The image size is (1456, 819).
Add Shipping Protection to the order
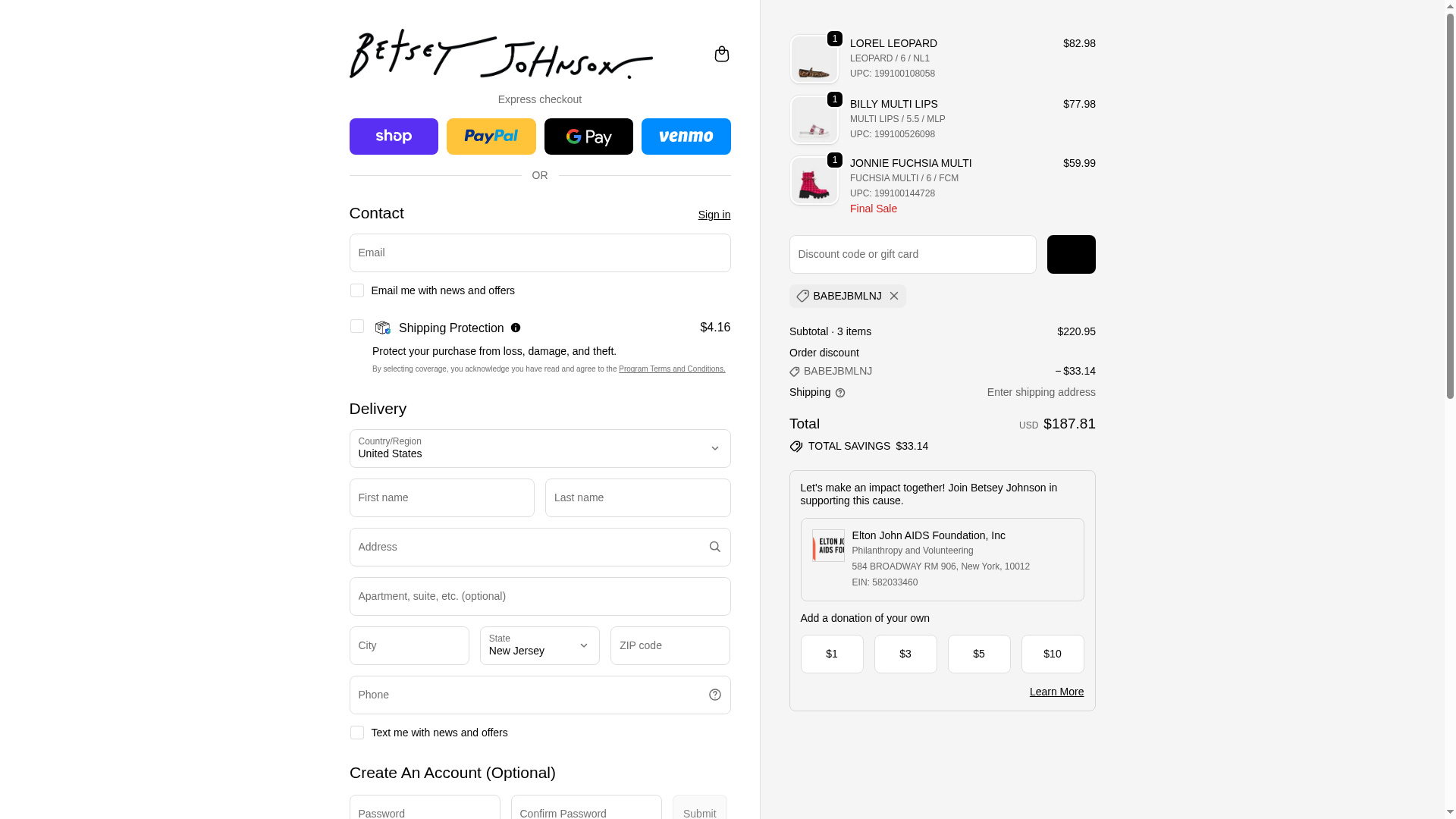click(356, 326)
